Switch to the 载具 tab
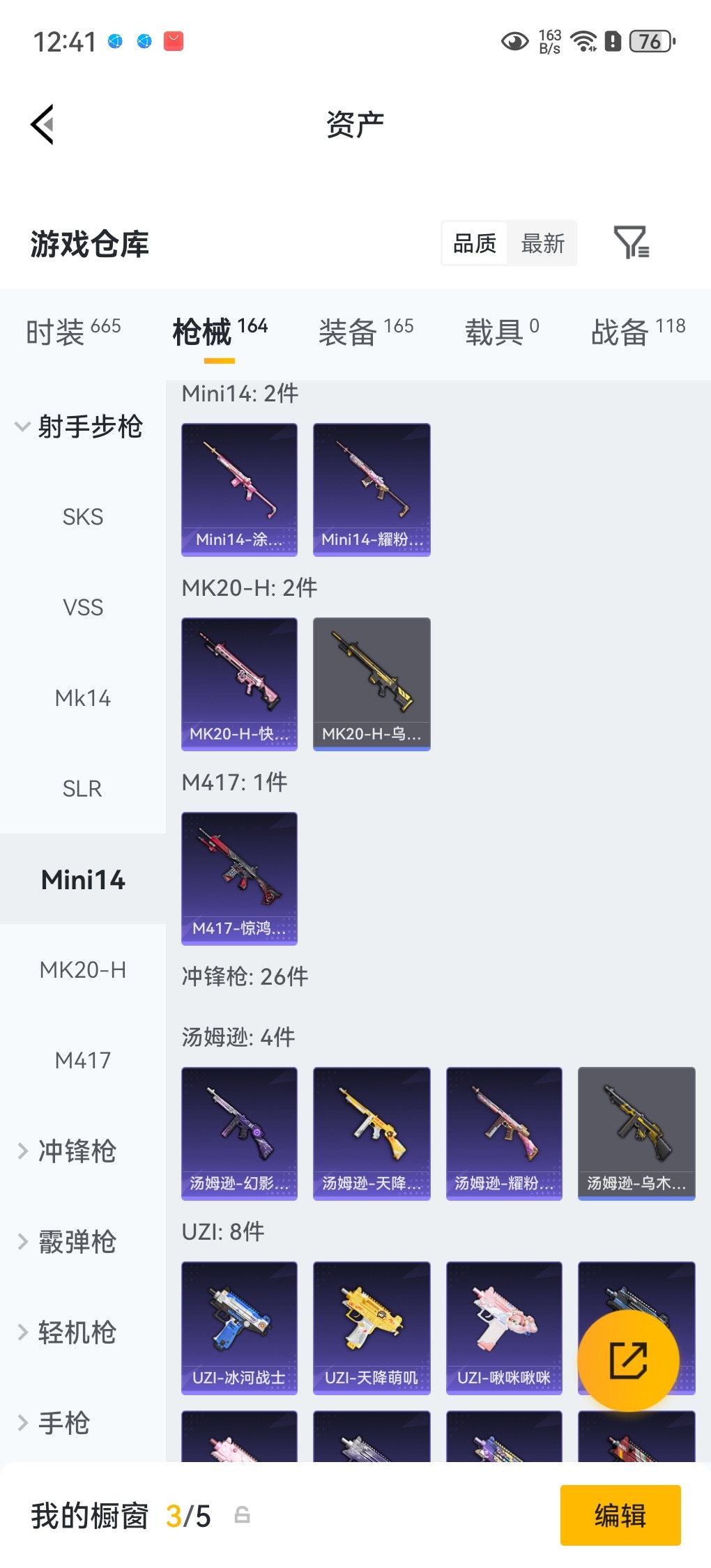The image size is (711, 1568). pyautogui.click(x=502, y=331)
